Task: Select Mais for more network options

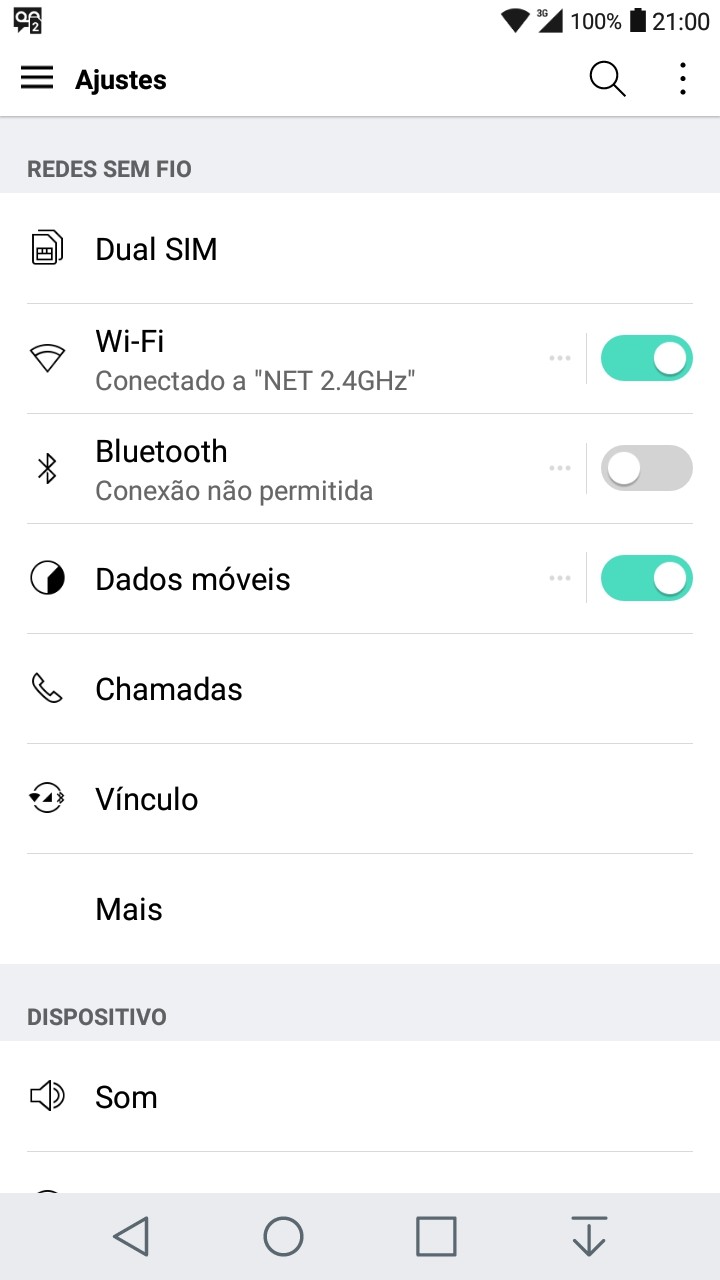Action: tap(360, 909)
